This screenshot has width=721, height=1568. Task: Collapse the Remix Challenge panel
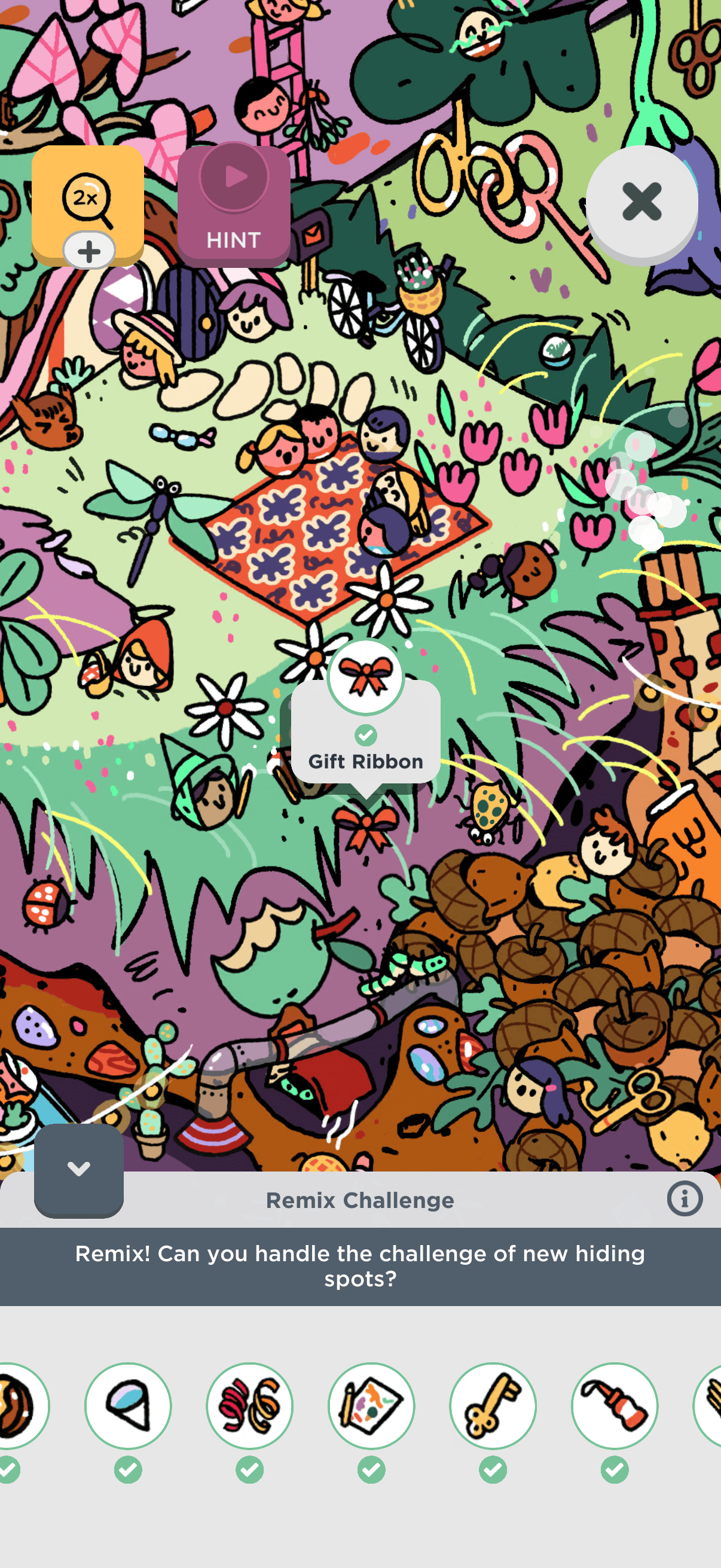[x=79, y=1169]
